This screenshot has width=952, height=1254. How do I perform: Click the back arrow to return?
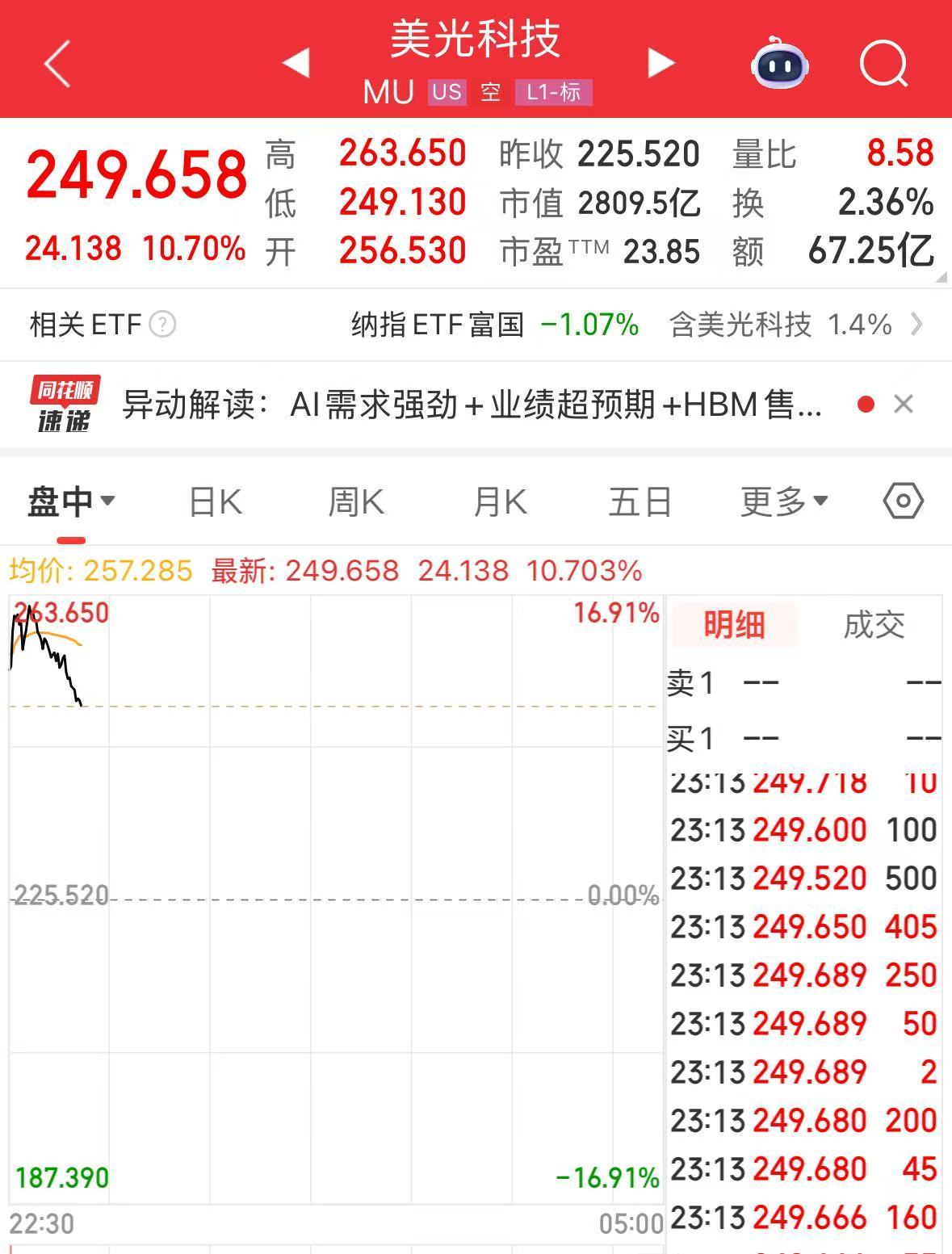57,63
